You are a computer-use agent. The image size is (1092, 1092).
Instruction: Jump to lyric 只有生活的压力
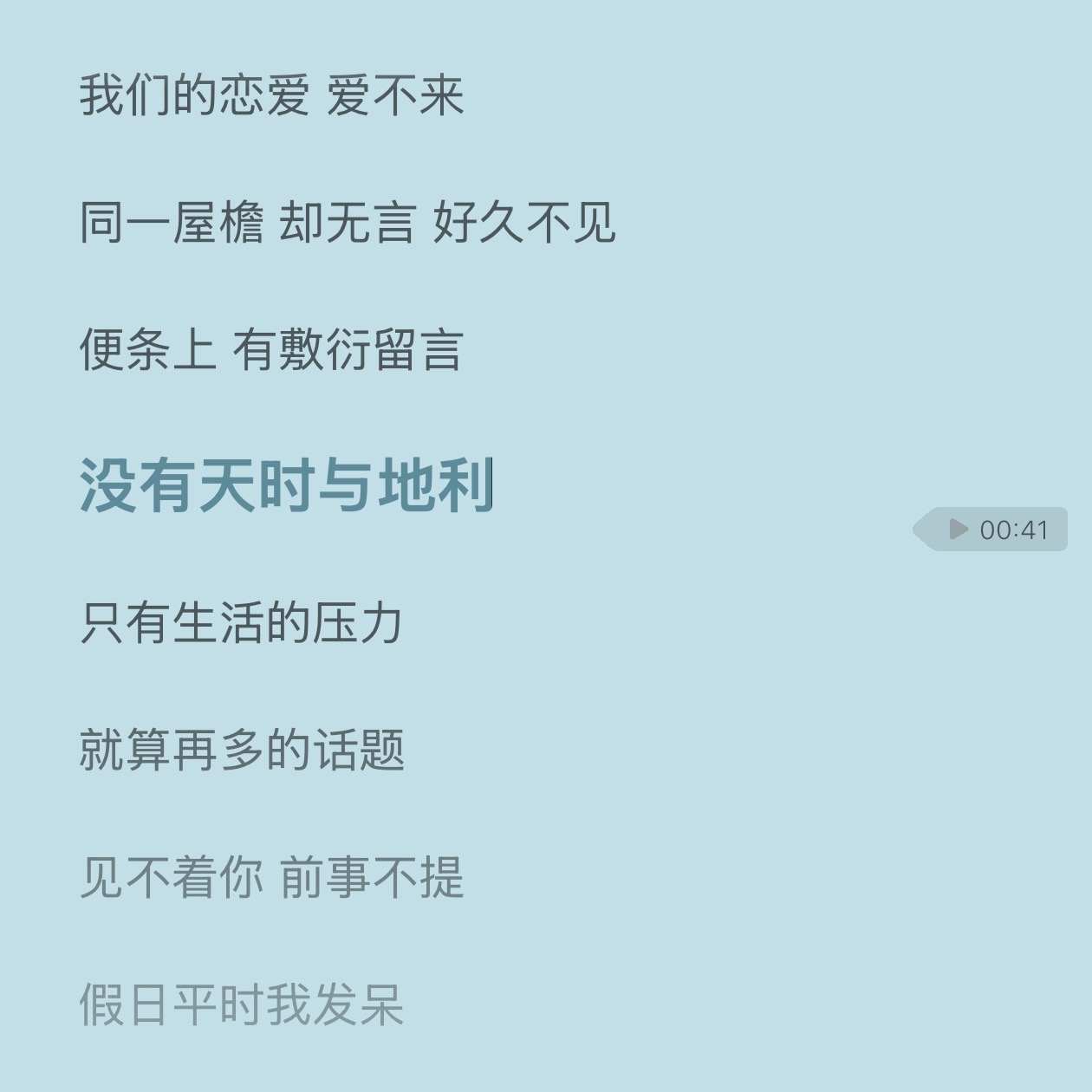[x=242, y=622]
